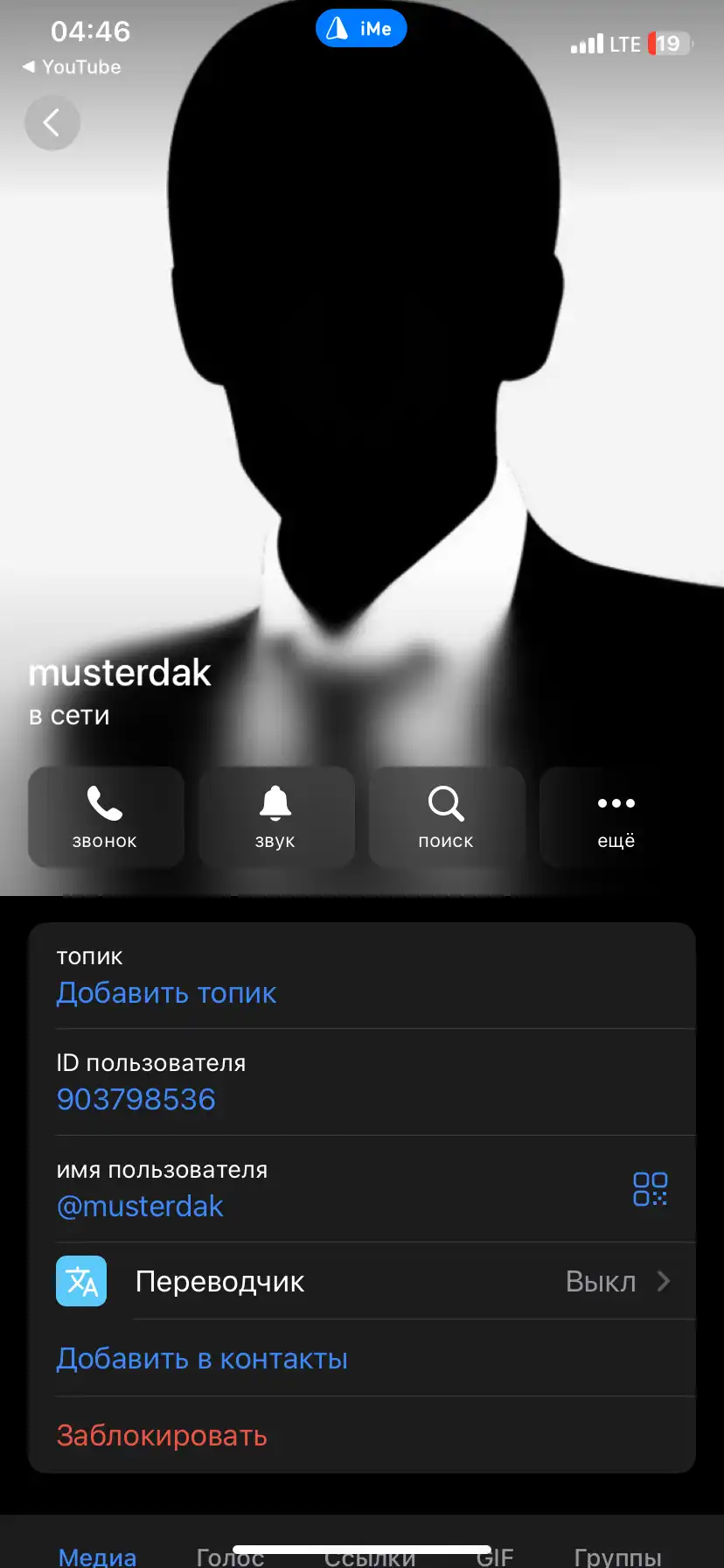Return to YouTube via the status bar link

click(x=72, y=66)
